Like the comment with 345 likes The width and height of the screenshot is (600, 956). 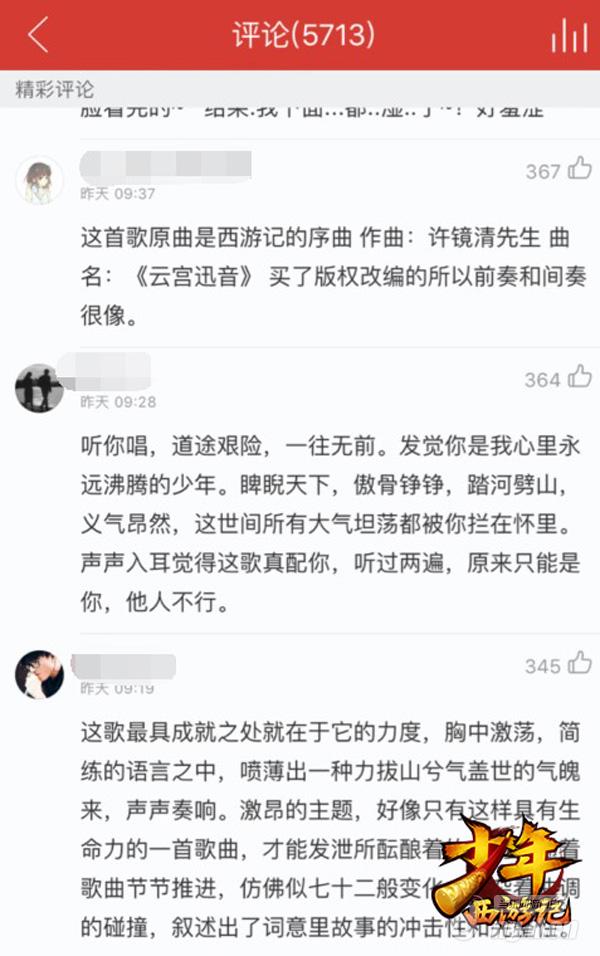click(x=579, y=663)
